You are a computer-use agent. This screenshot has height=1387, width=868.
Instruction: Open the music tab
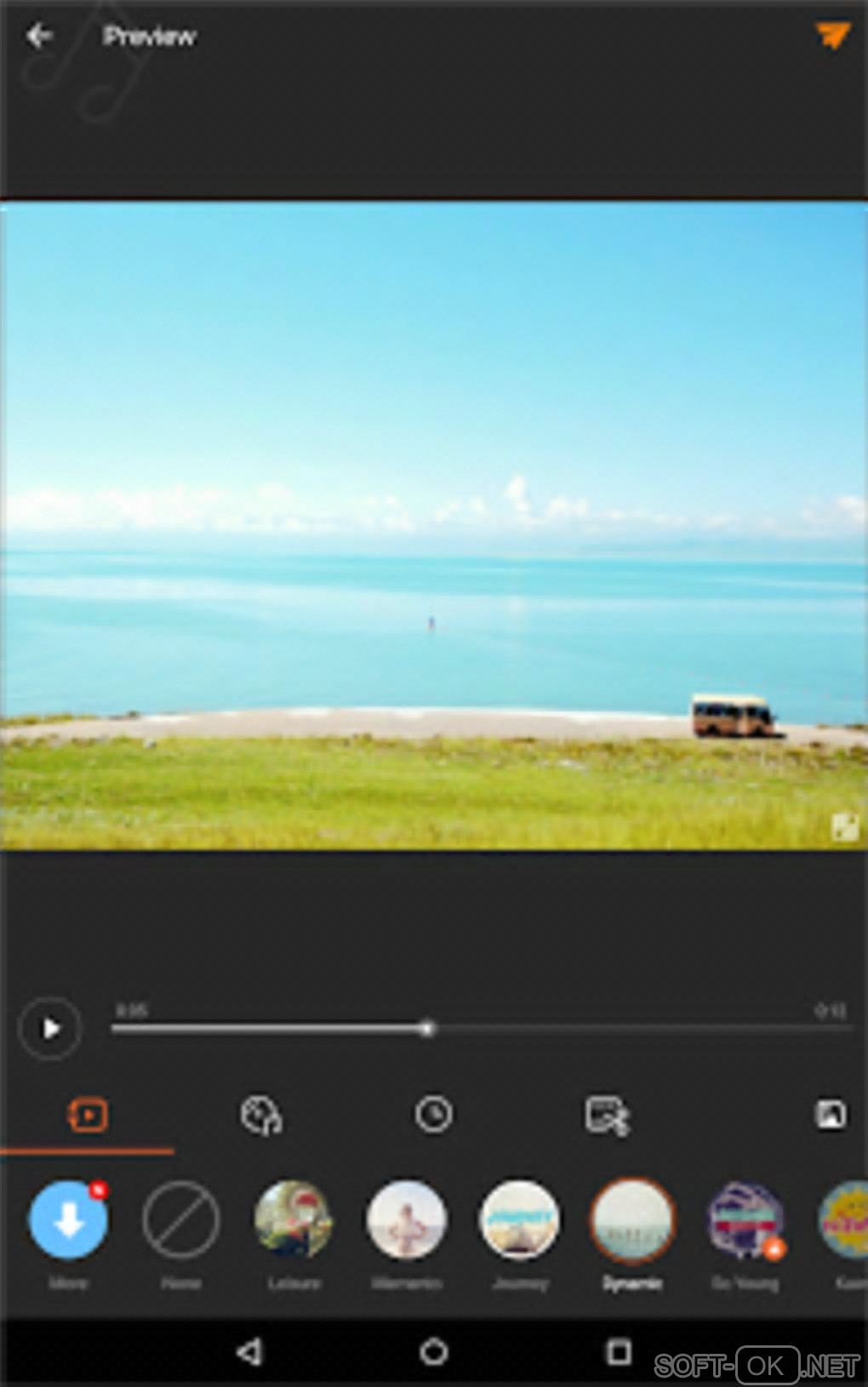pyautogui.click(x=260, y=1115)
